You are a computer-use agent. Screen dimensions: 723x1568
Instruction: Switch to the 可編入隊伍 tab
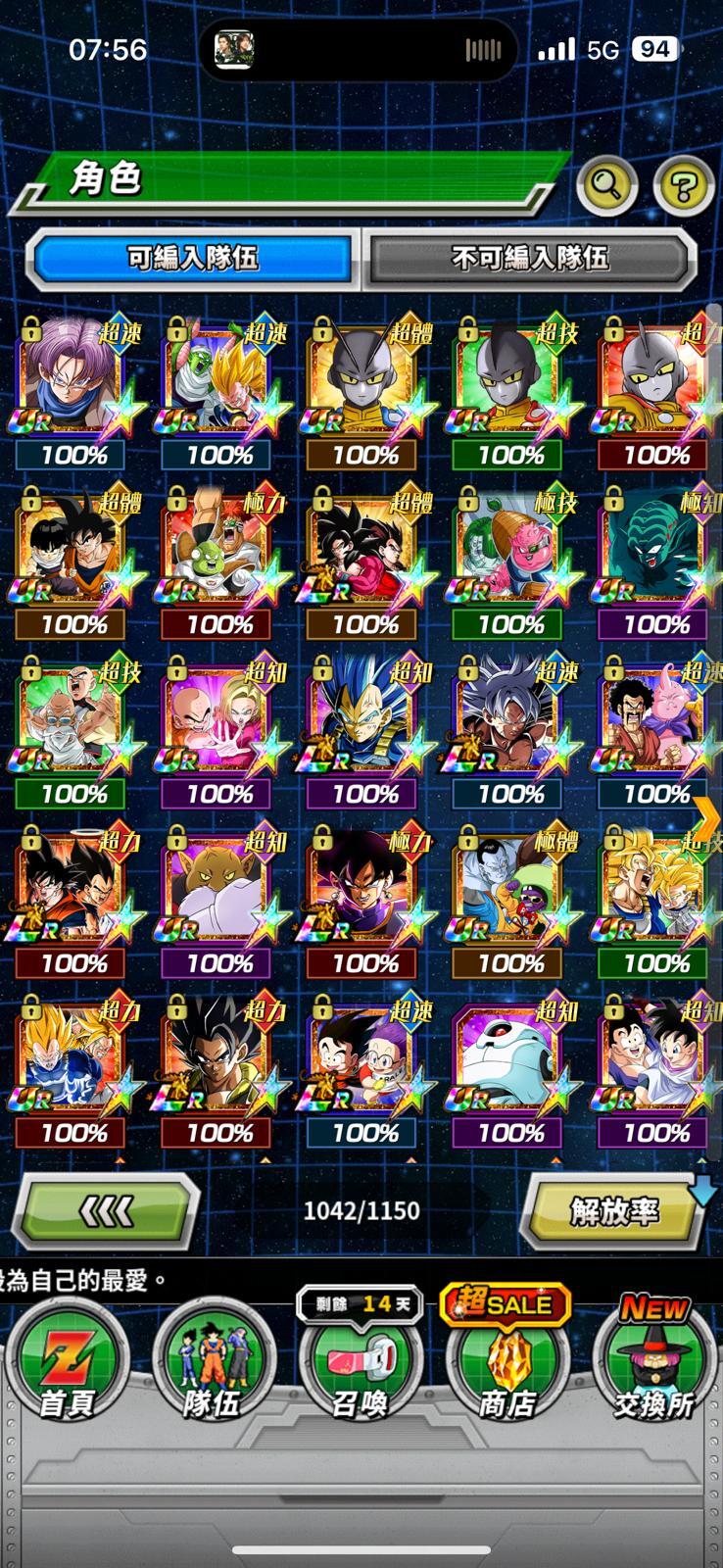pos(193,258)
